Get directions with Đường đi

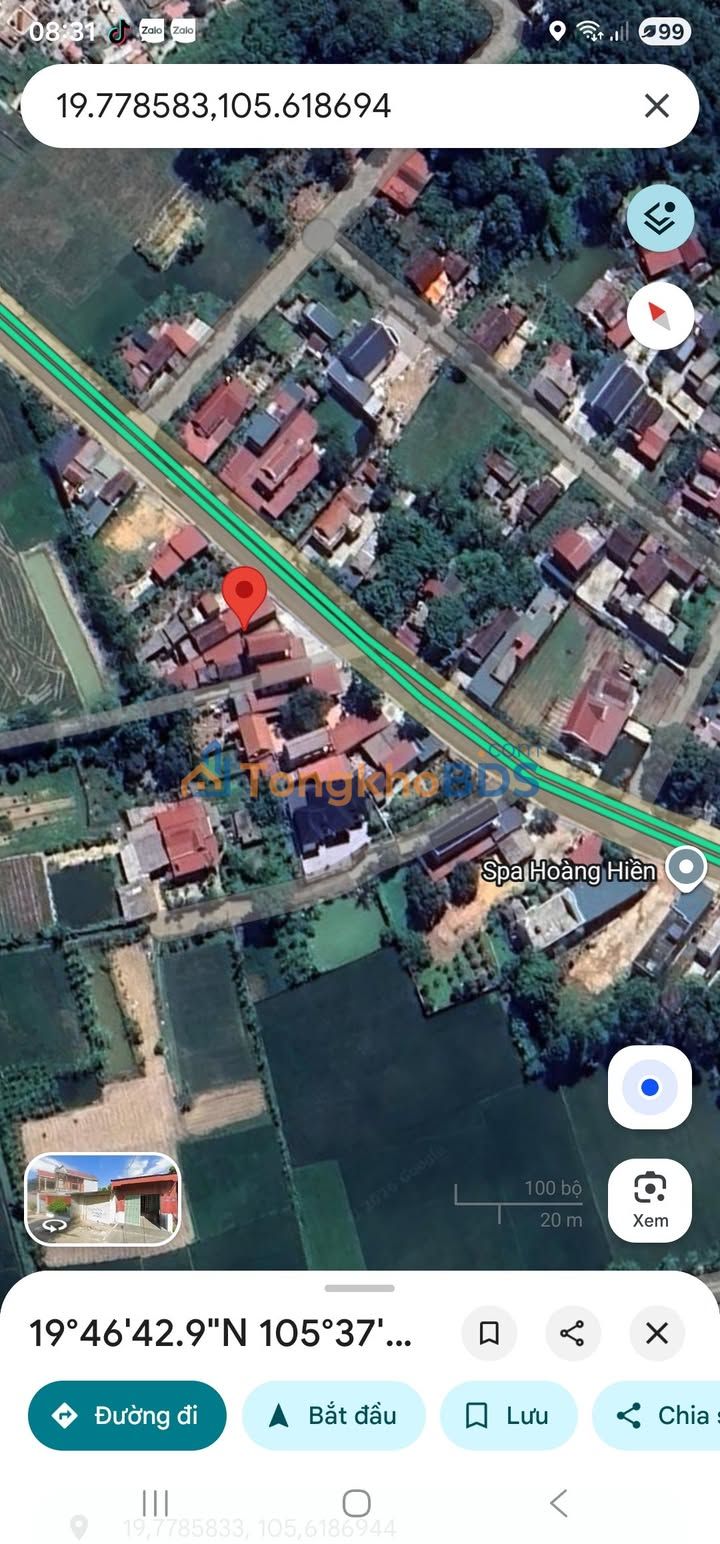pyautogui.click(x=127, y=1415)
